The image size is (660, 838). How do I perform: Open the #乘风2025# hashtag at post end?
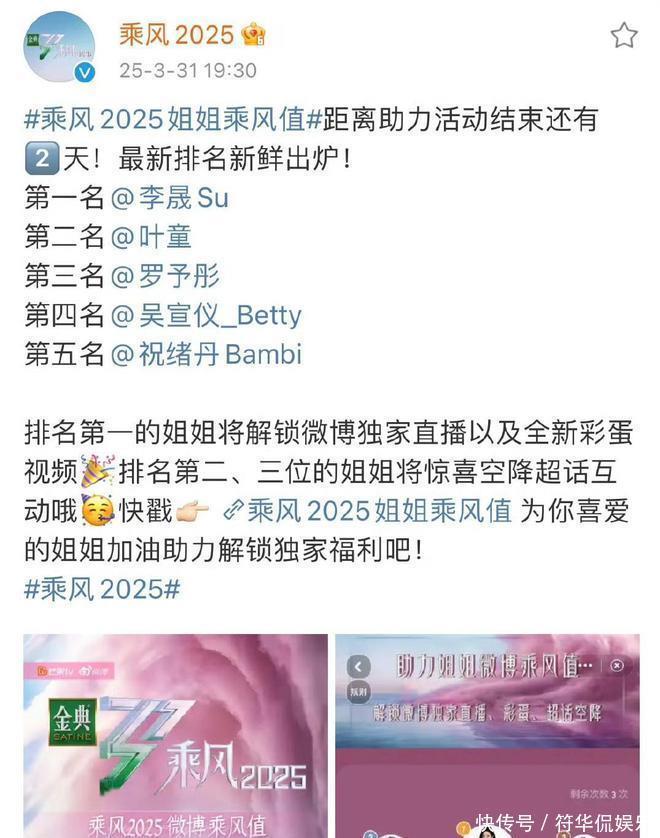tap(101, 589)
